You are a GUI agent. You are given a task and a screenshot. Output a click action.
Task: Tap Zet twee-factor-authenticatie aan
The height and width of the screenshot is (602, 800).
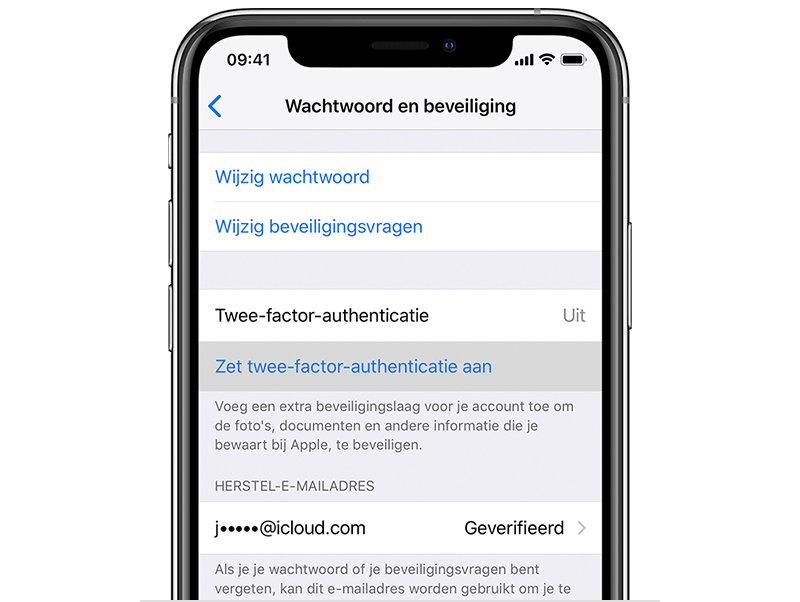pyautogui.click(x=353, y=366)
